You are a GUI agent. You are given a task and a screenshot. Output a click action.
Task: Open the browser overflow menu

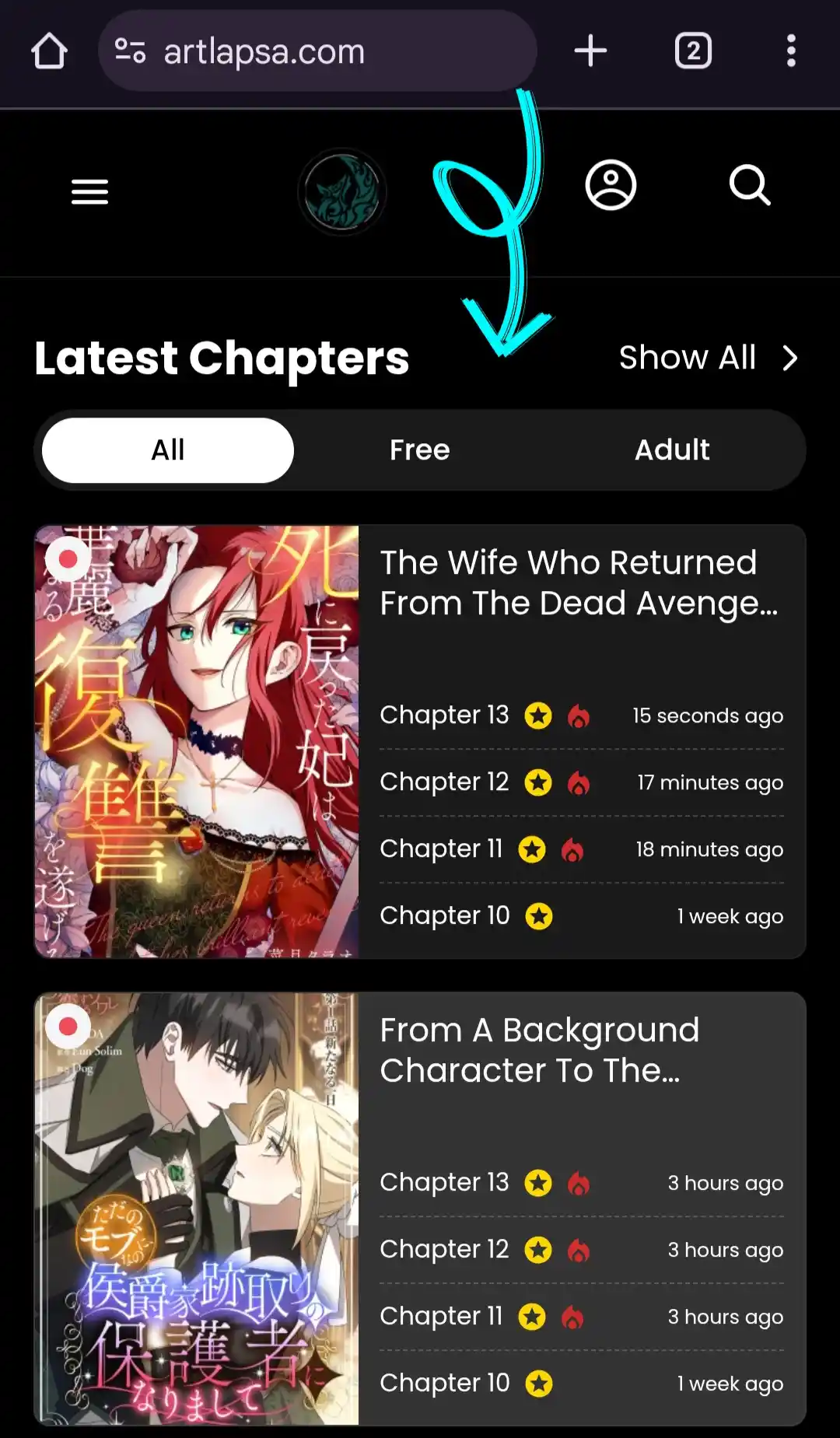point(791,51)
